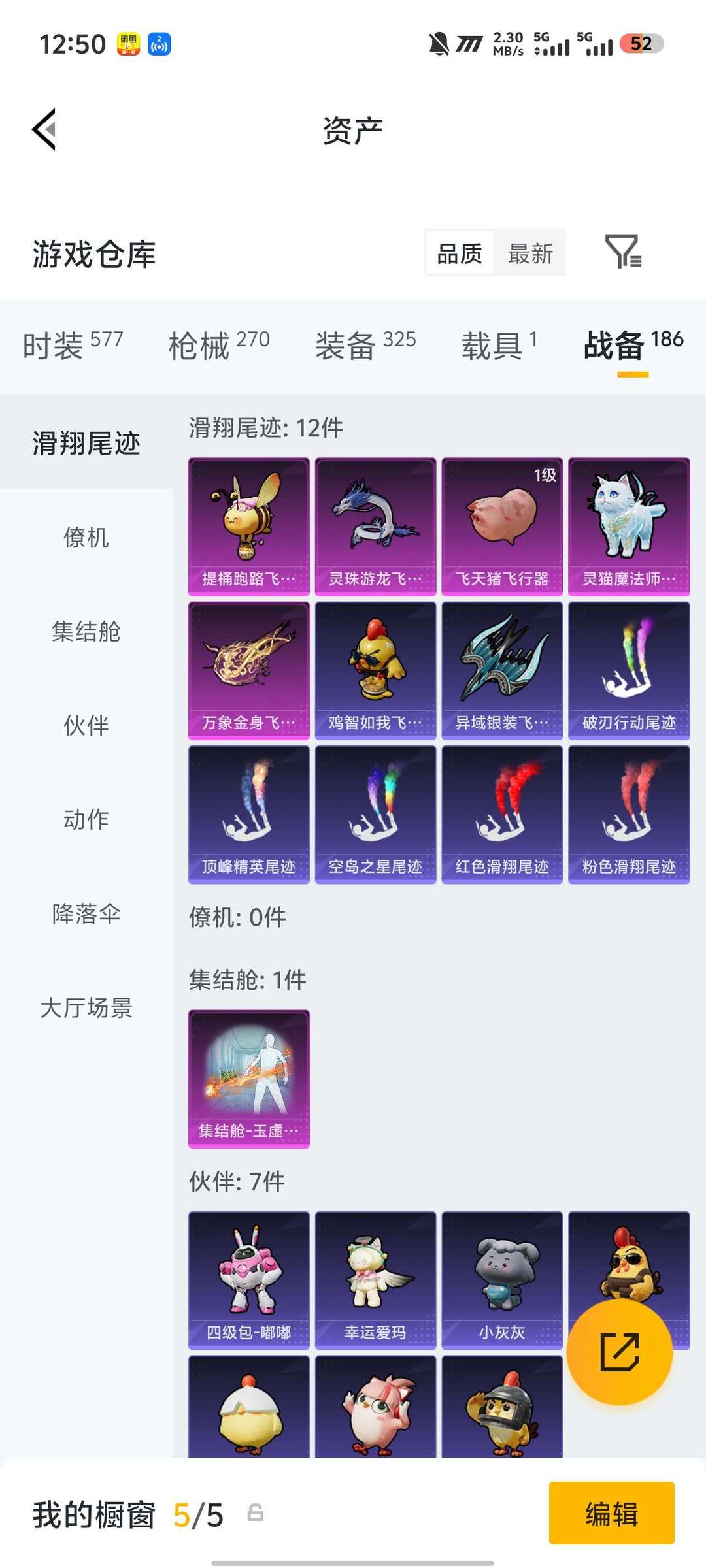Switch to the 载具 tab
Viewport: 706px width, 1568px height.
click(491, 346)
